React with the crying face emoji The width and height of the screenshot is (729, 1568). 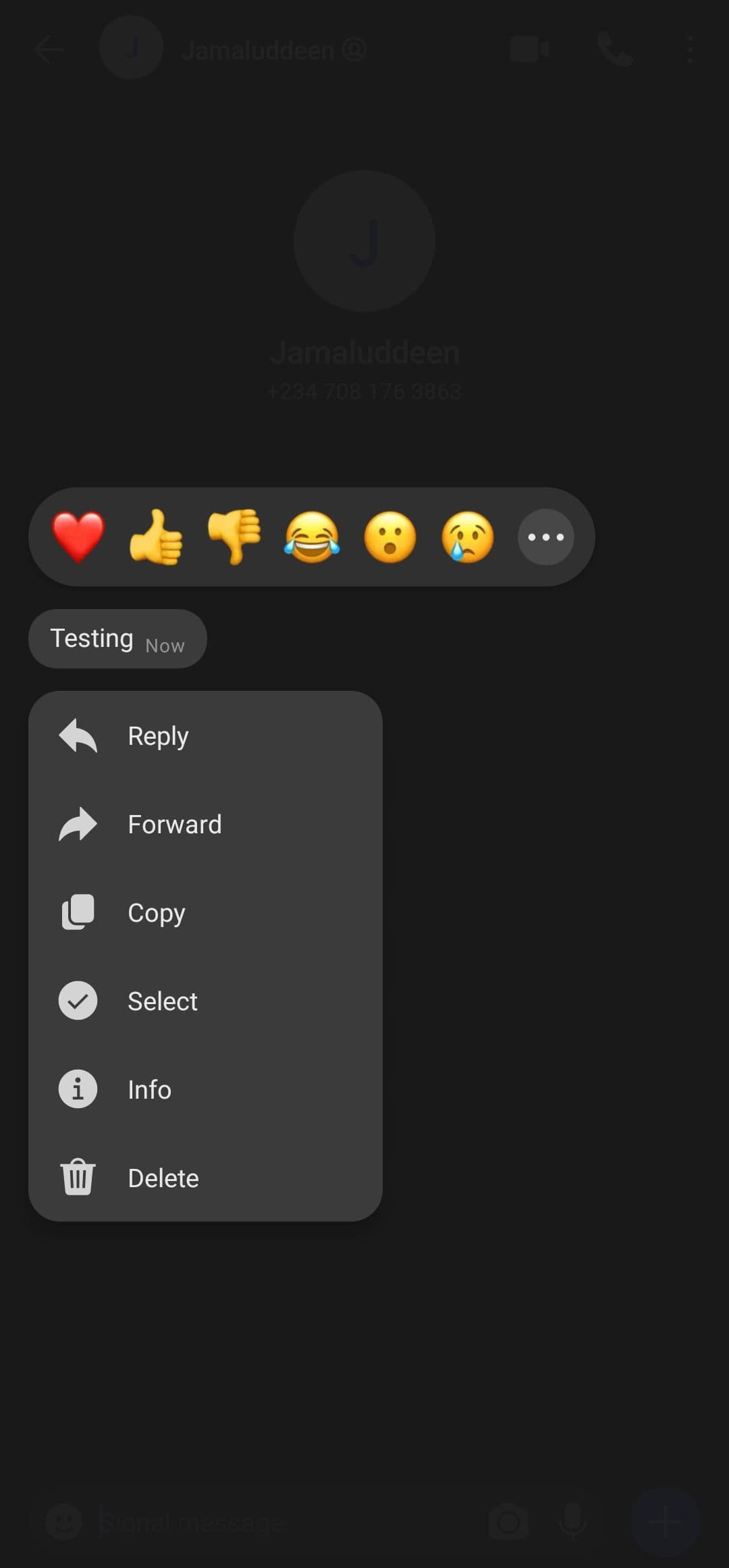(x=468, y=537)
